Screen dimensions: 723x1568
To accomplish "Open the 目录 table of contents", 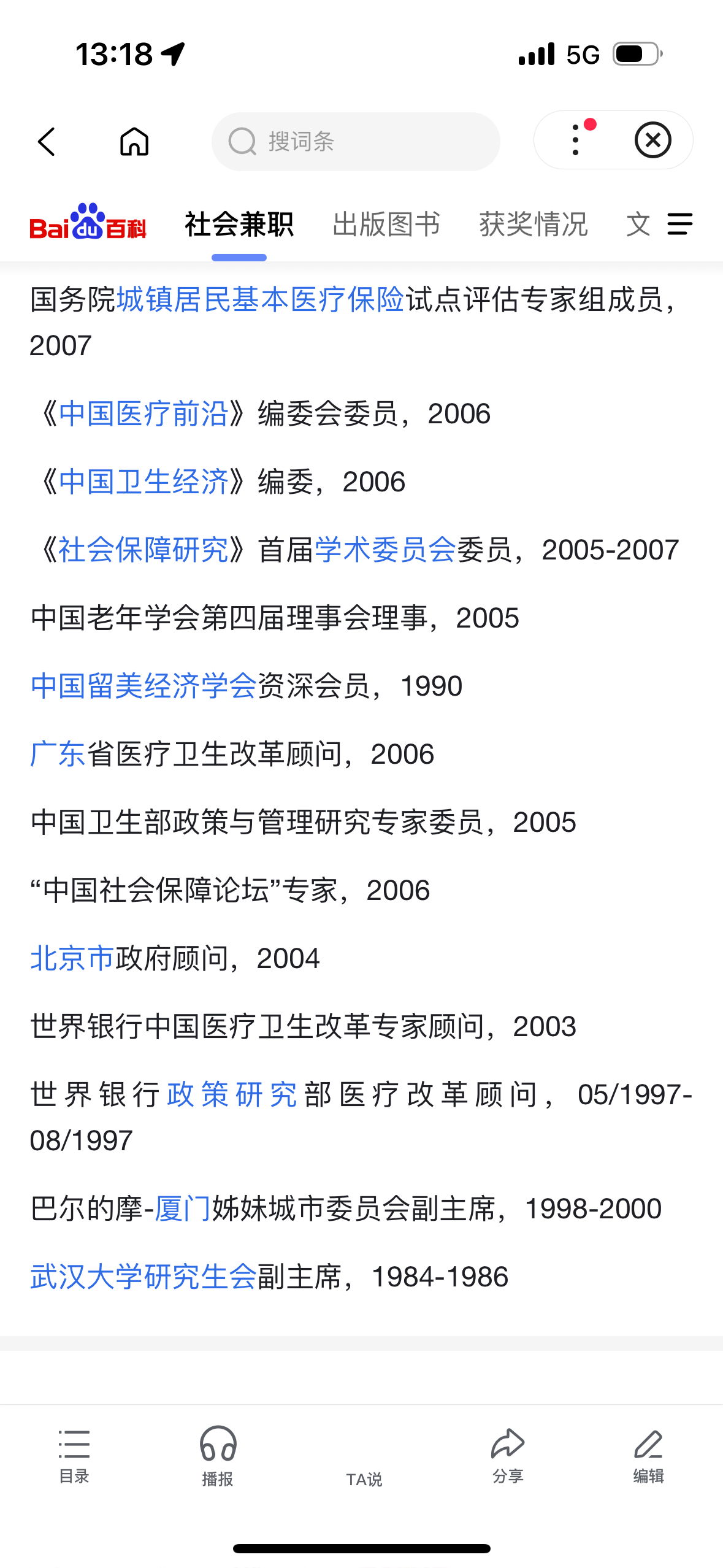I will coord(74,1455).
